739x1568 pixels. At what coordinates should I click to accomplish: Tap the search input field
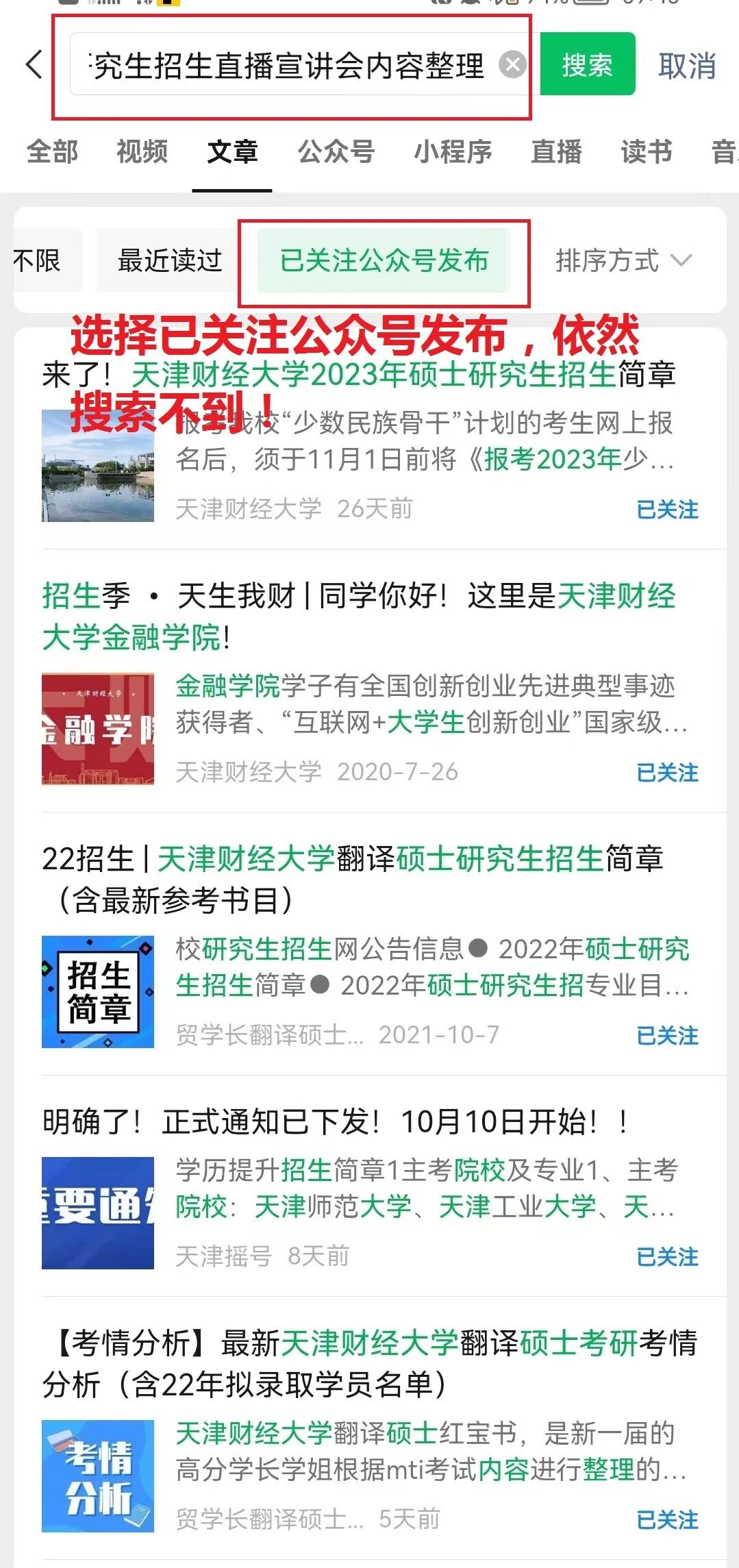pos(288,66)
